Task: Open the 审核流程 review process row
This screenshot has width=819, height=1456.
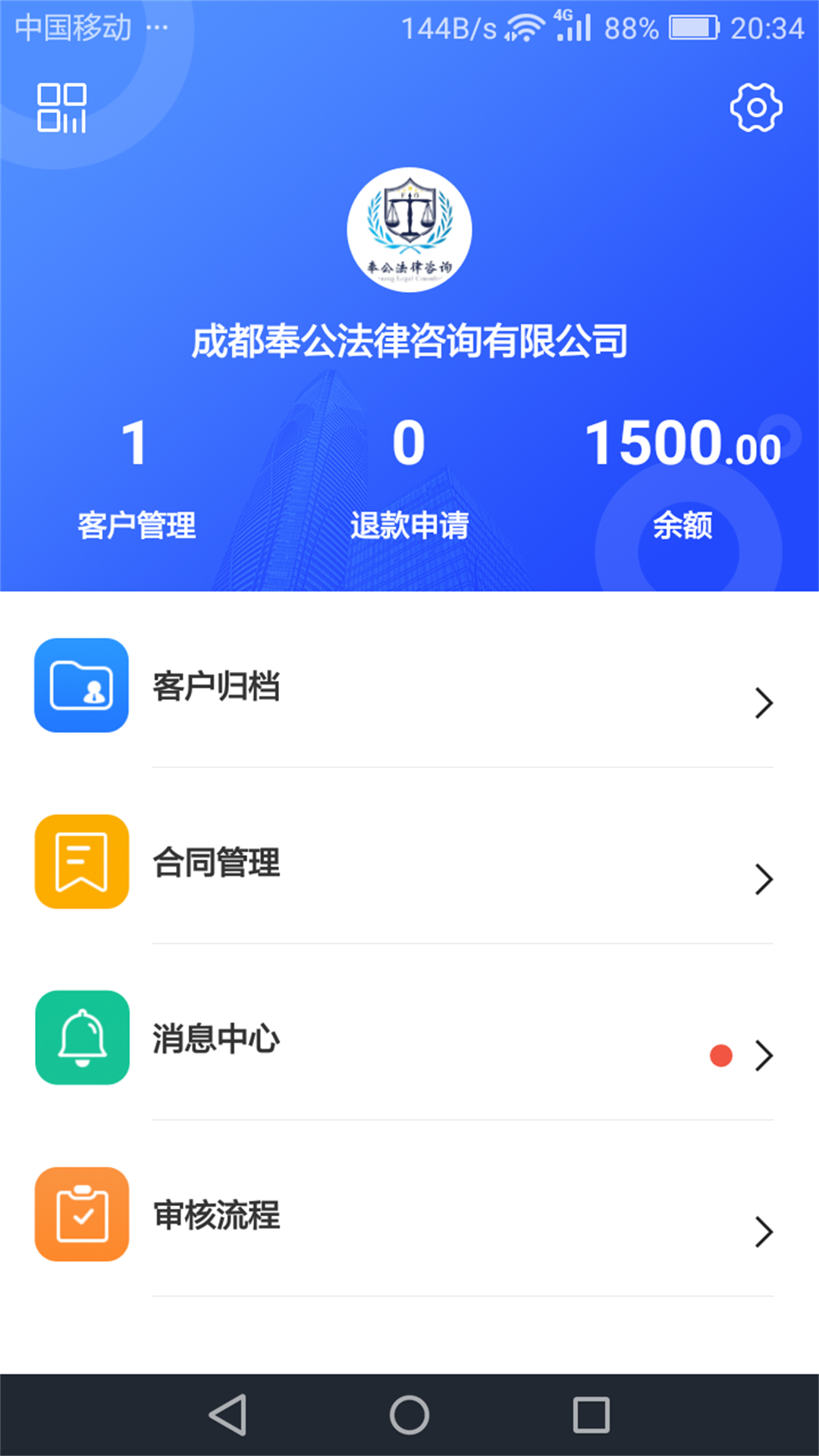Action: tap(409, 1214)
